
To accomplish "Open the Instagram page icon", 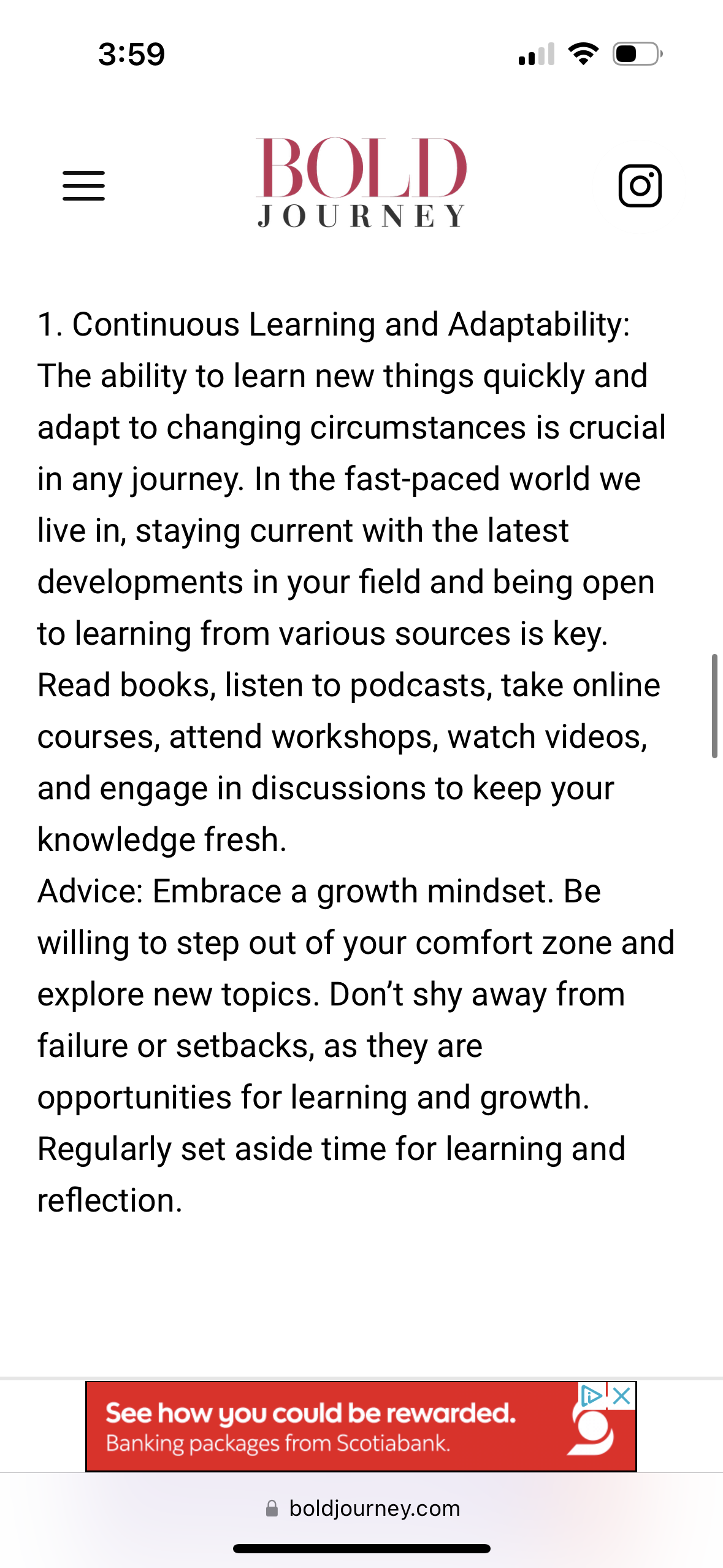I will coord(640,185).
